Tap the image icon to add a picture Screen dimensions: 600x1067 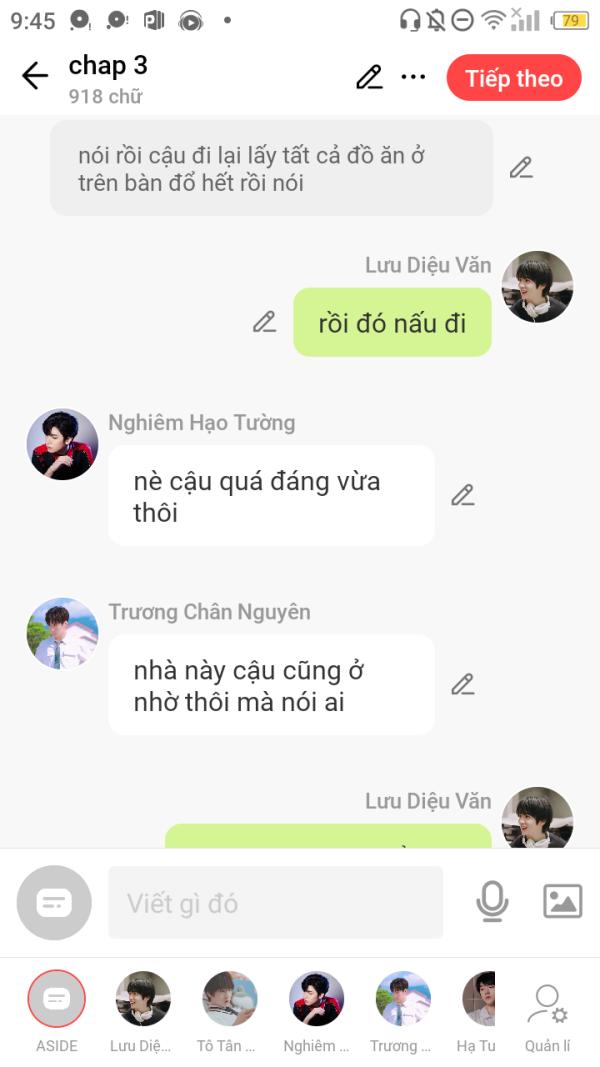click(563, 902)
